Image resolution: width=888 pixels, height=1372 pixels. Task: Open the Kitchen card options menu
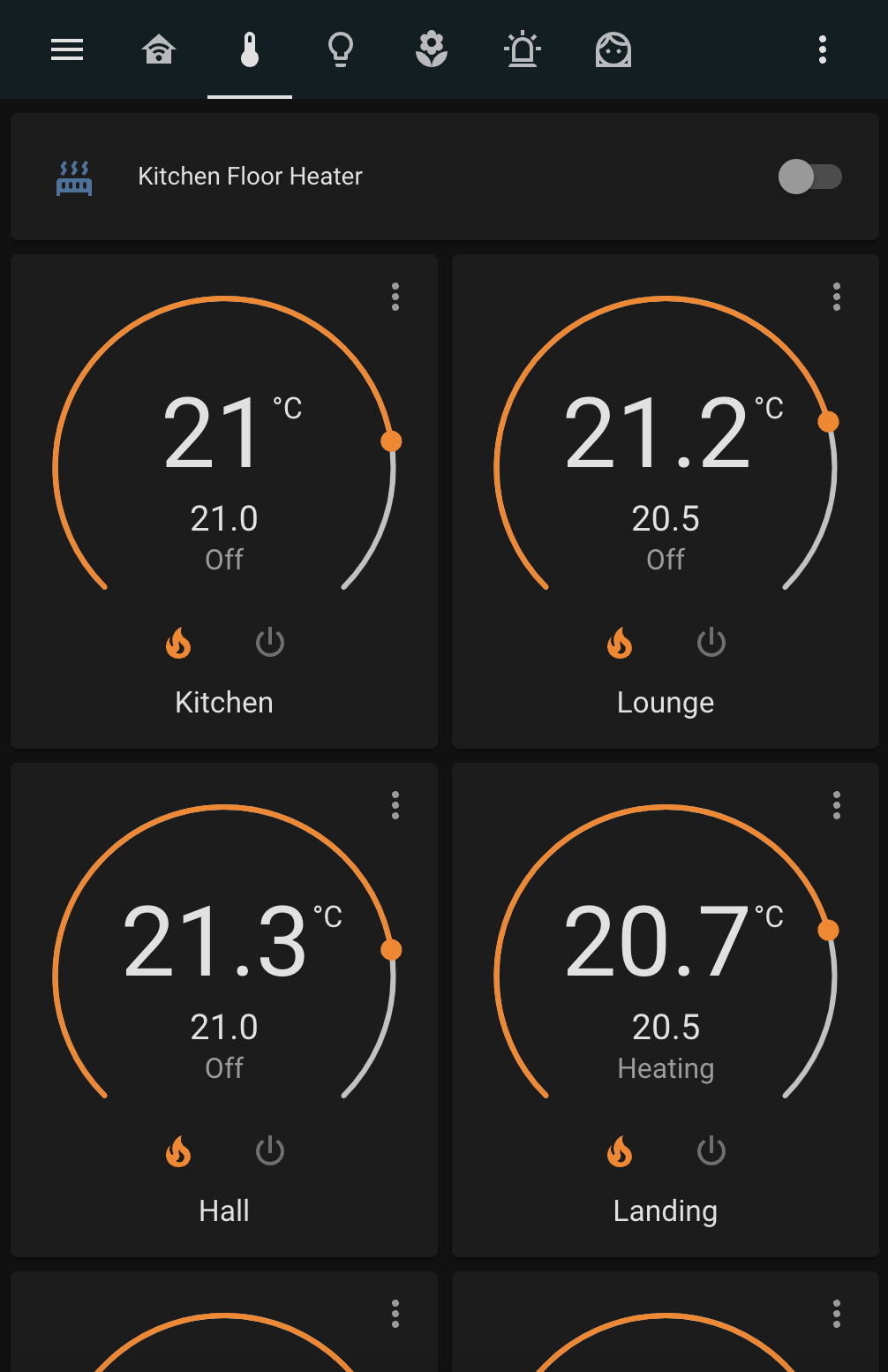pos(395,298)
